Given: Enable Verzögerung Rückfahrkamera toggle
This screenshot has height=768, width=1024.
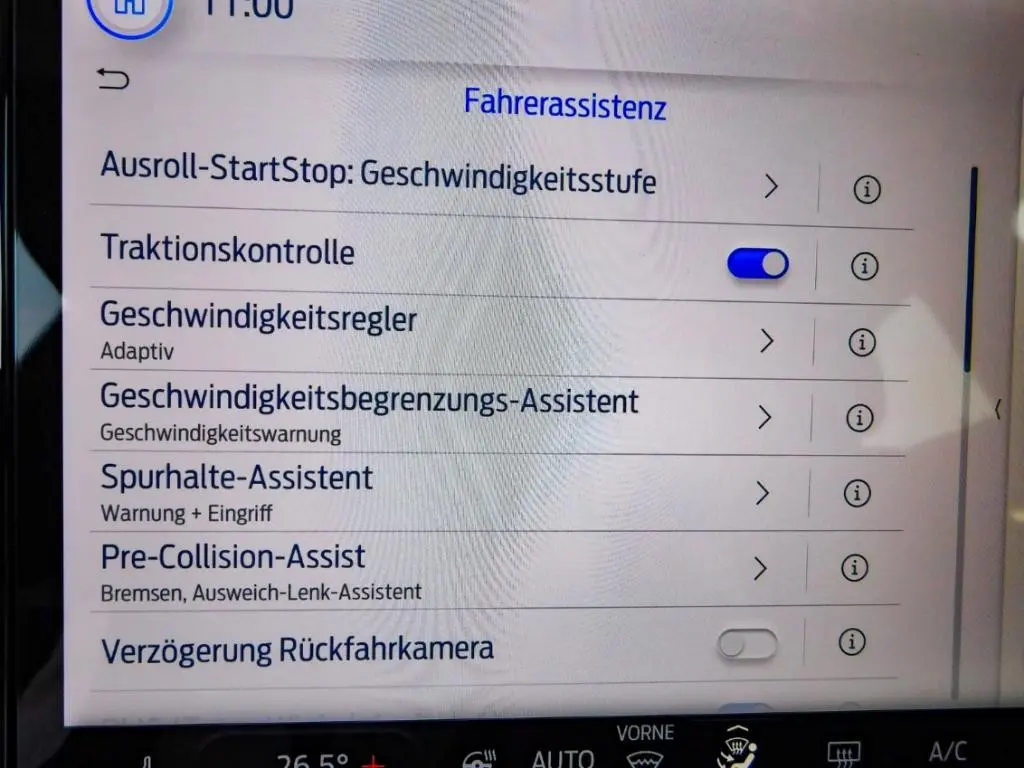Looking at the screenshot, I should click(747, 645).
